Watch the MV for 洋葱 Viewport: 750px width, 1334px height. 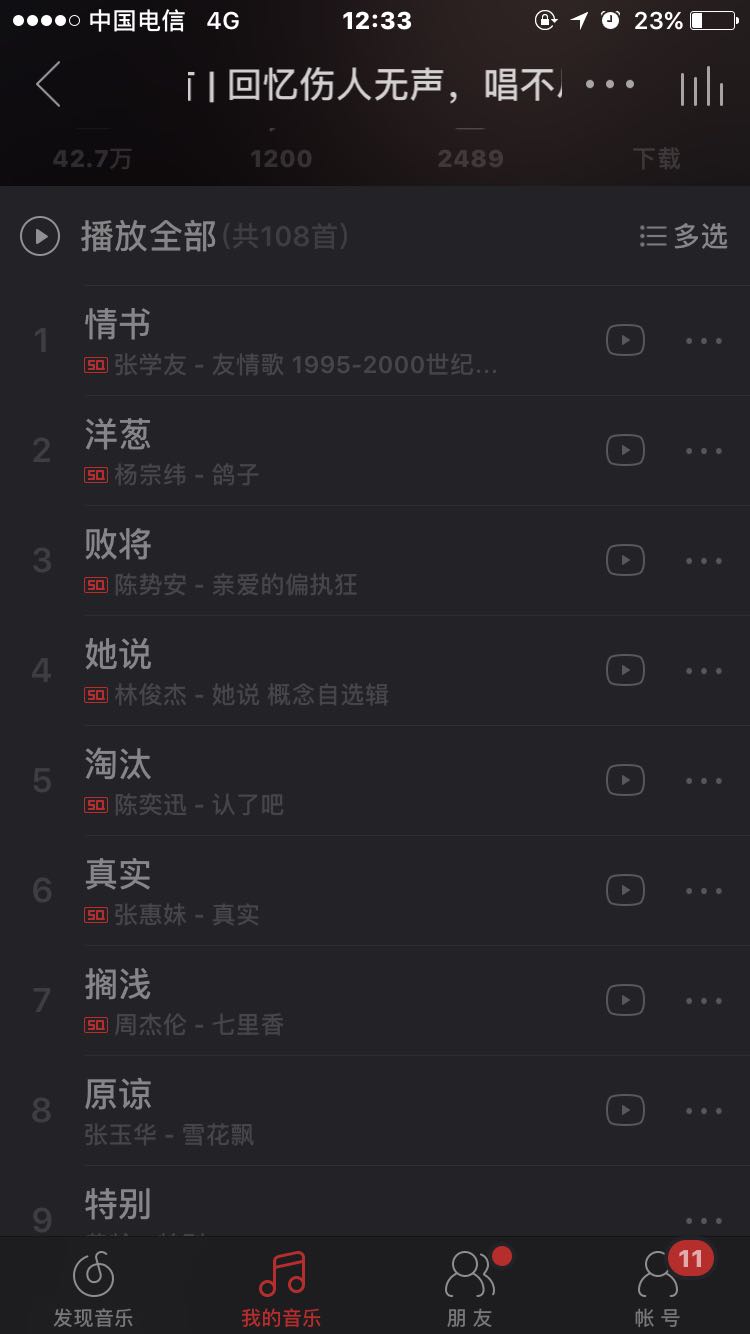625,450
